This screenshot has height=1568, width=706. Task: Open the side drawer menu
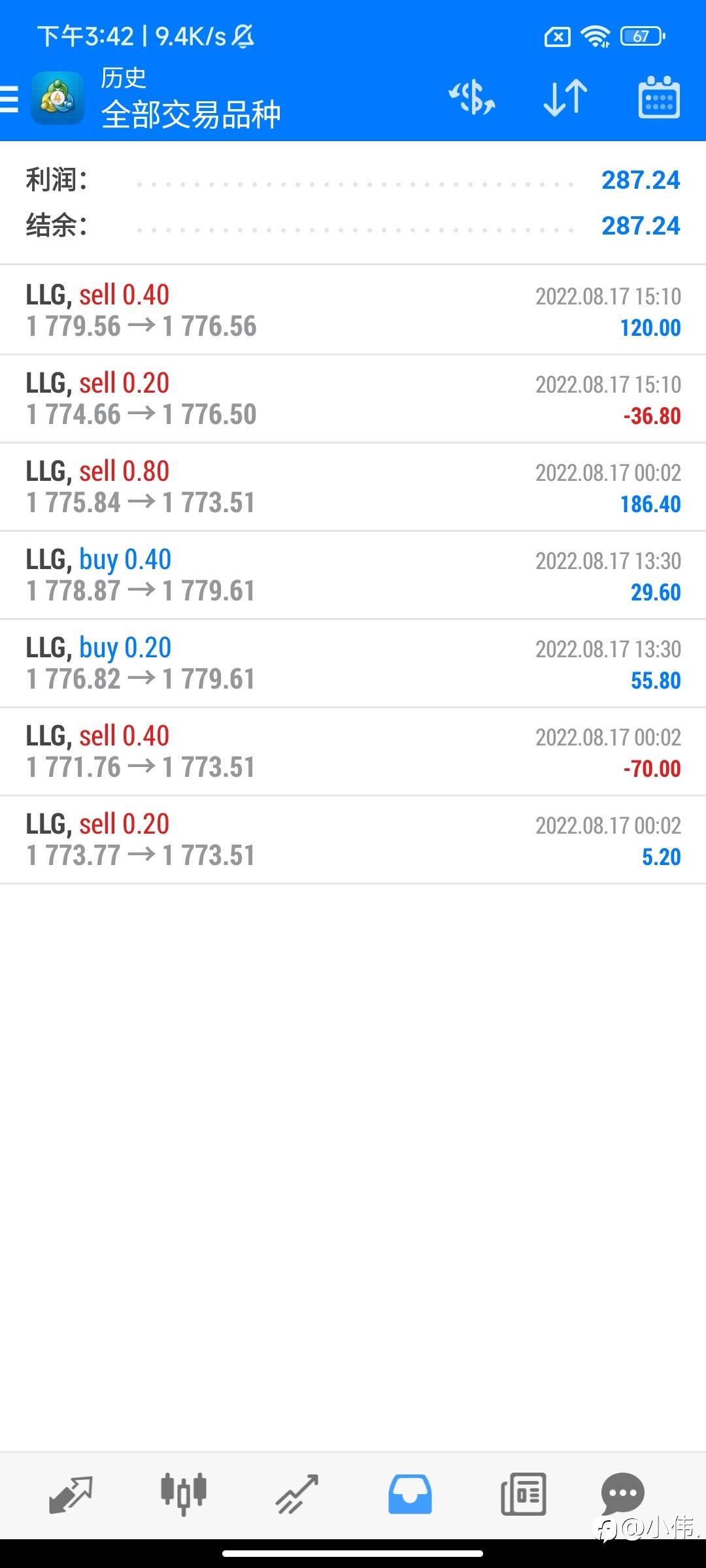[x=10, y=99]
